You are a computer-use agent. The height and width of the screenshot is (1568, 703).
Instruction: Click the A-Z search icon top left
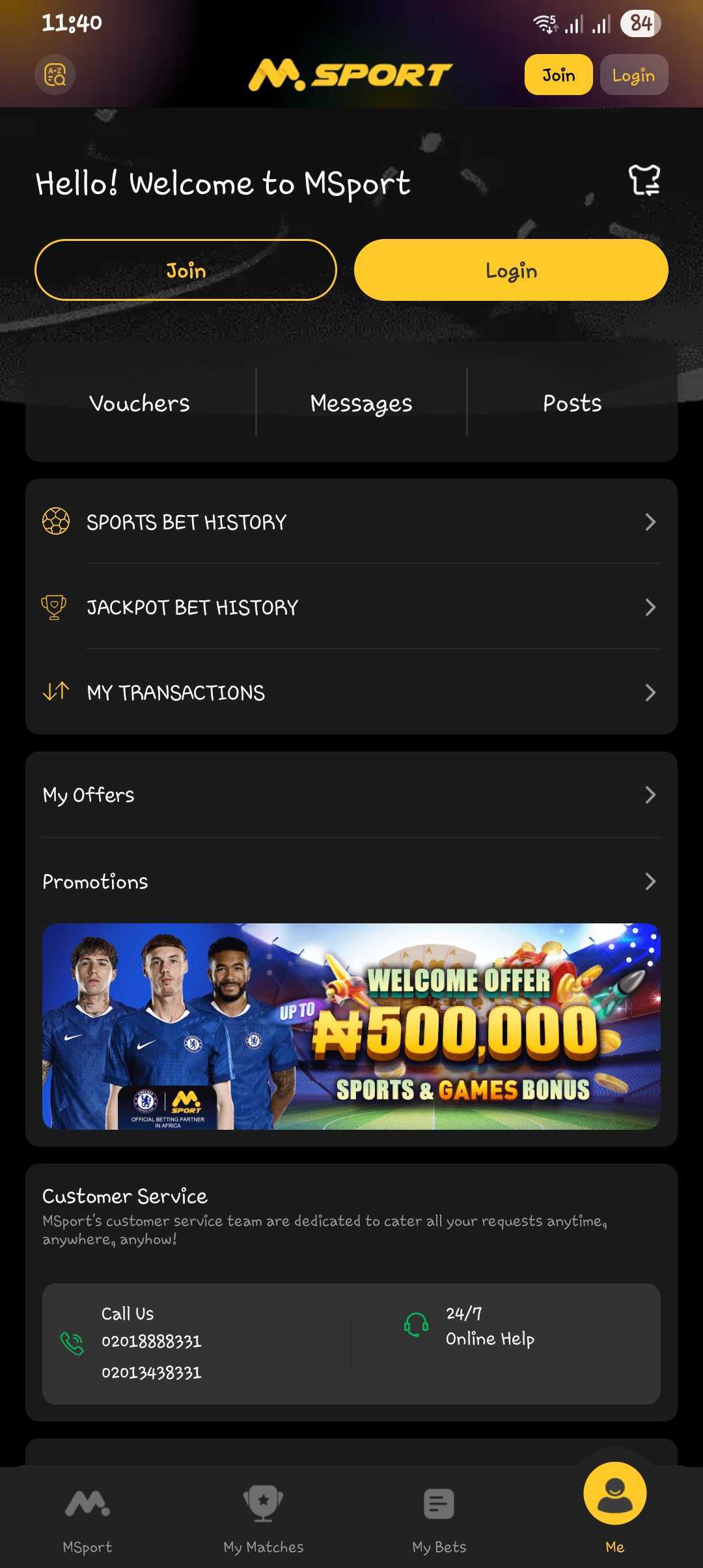pyautogui.click(x=54, y=74)
